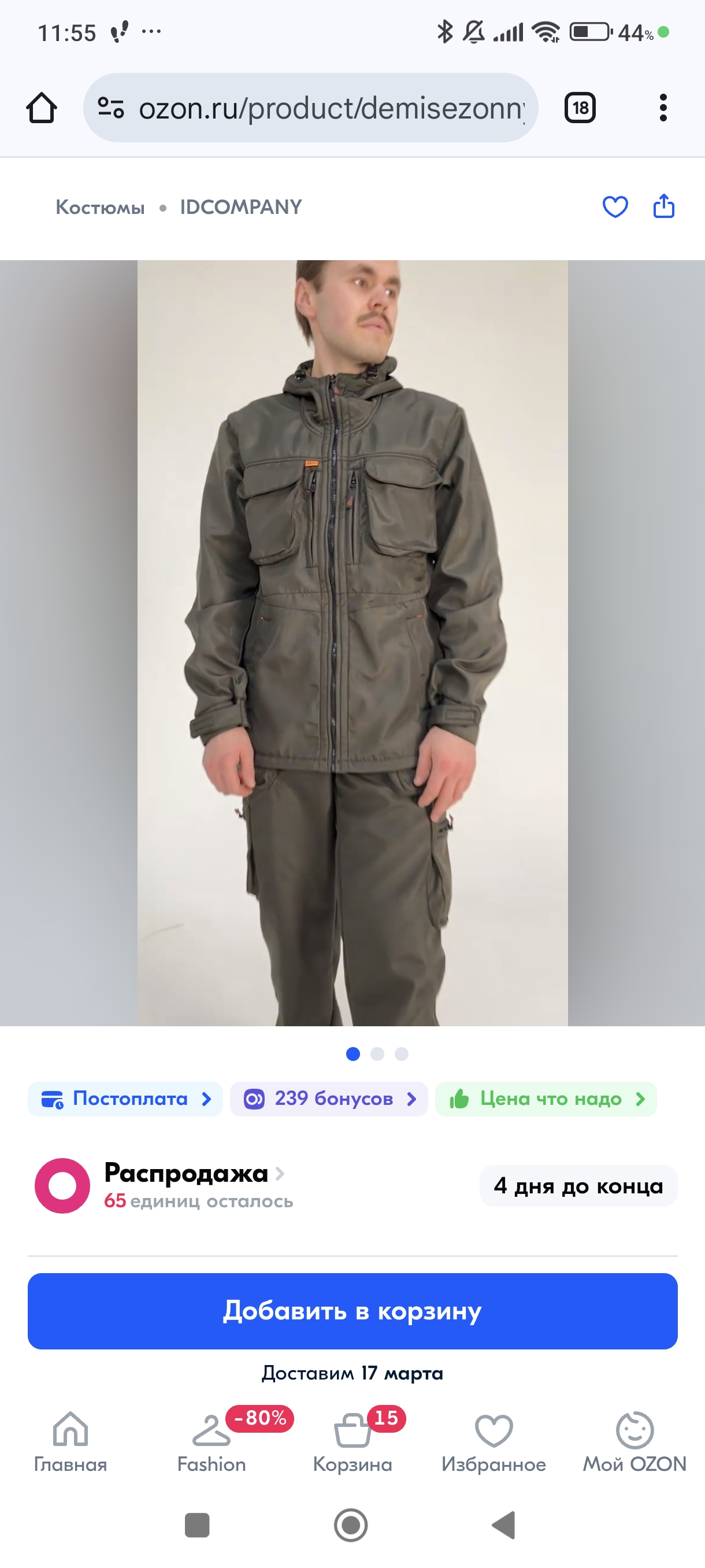The image size is (705, 1568).
Task: Open the Цена что надо chip
Action: (x=546, y=1099)
